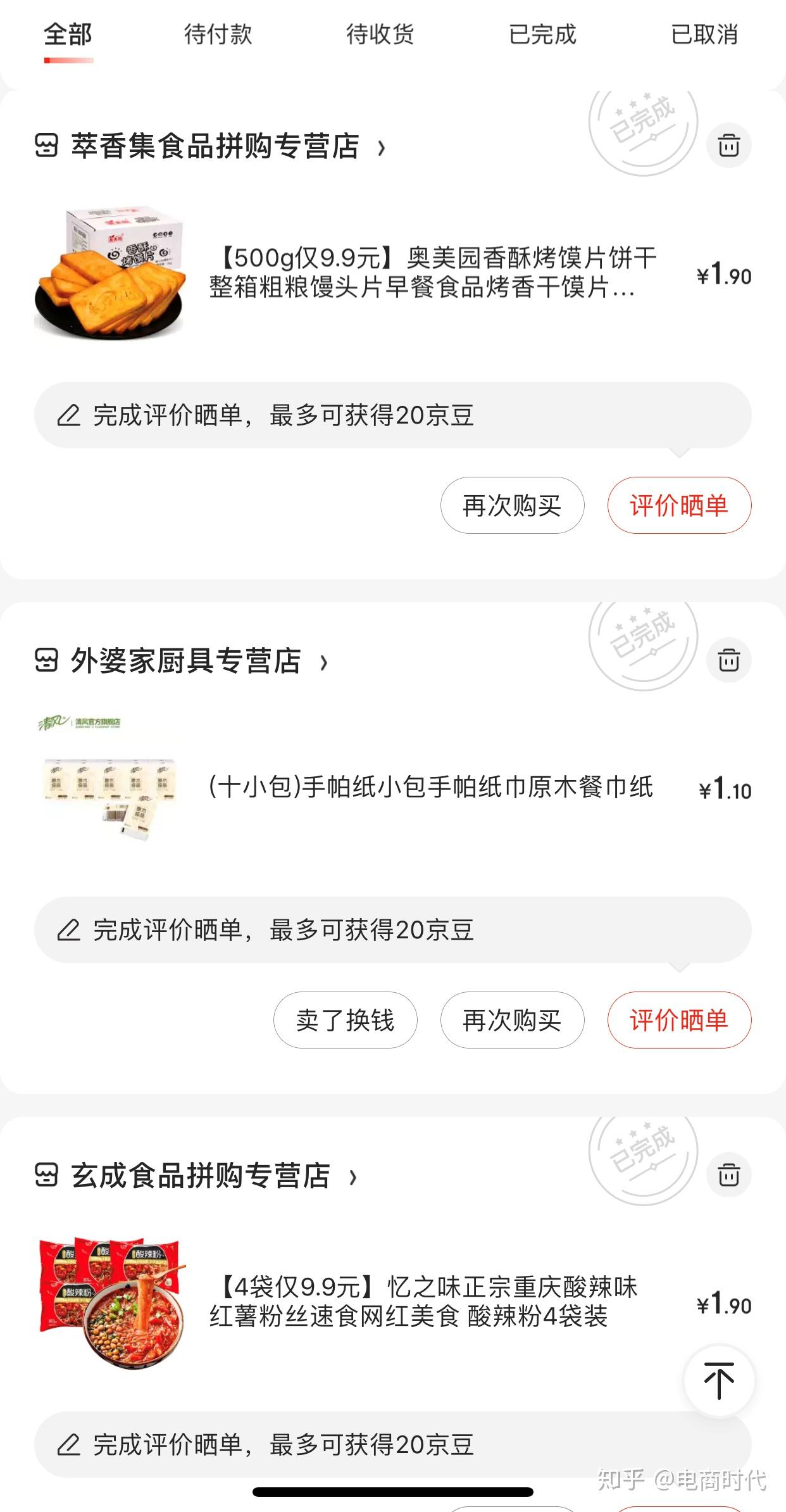Image resolution: width=786 pixels, height=1512 pixels.
Task: Delete the 玄成食品拼购专营店 order
Action: (728, 1175)
